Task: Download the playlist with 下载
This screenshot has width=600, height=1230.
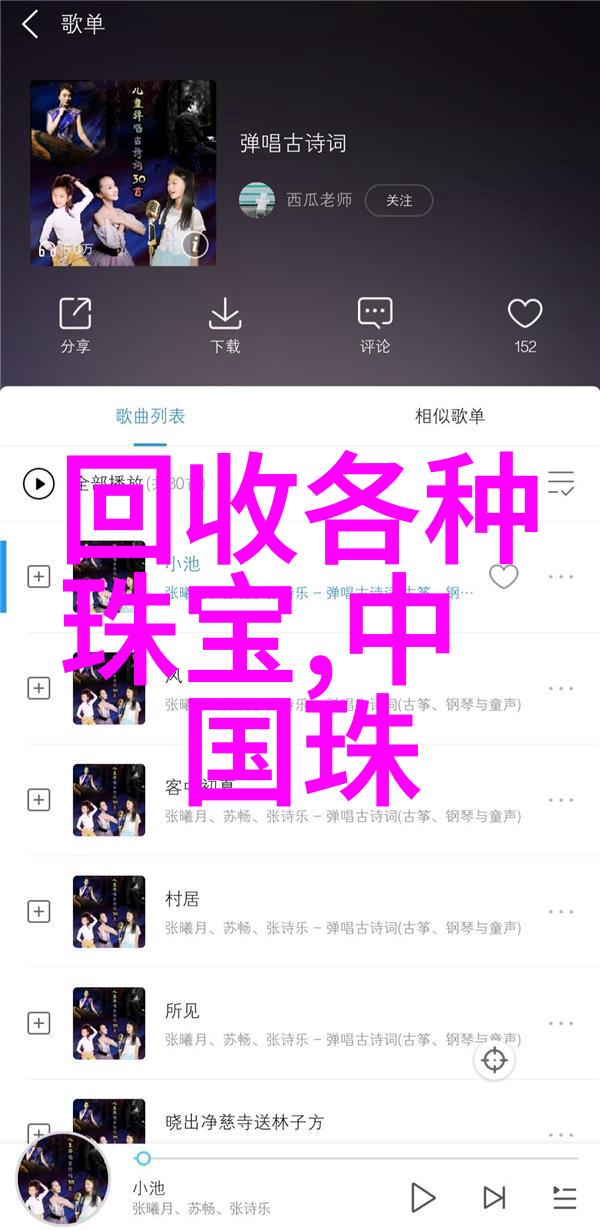Action: [x=225, y=326]
